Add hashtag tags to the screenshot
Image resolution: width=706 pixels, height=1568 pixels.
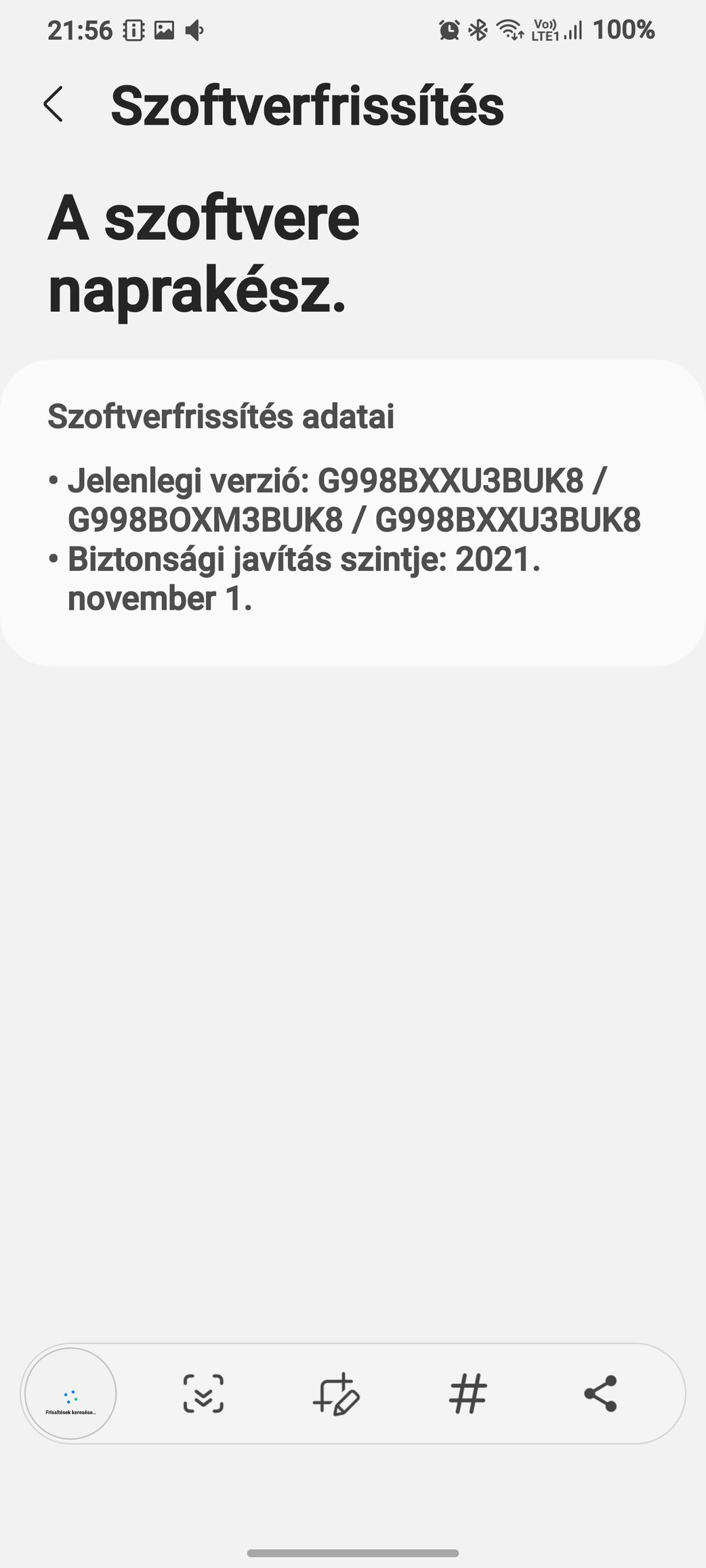pyautogui.click(x=468, y=1393)
